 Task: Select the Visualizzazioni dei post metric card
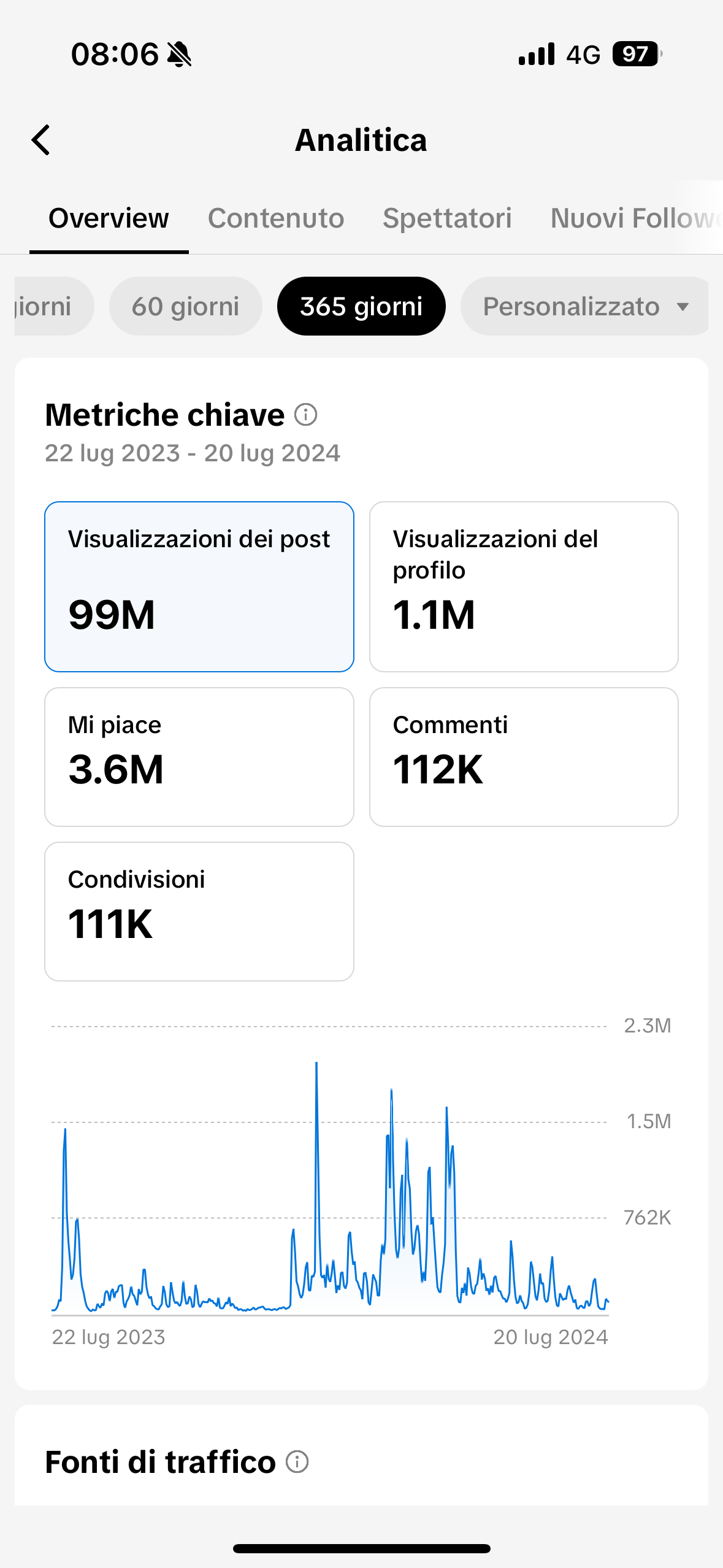coord(199,586)
